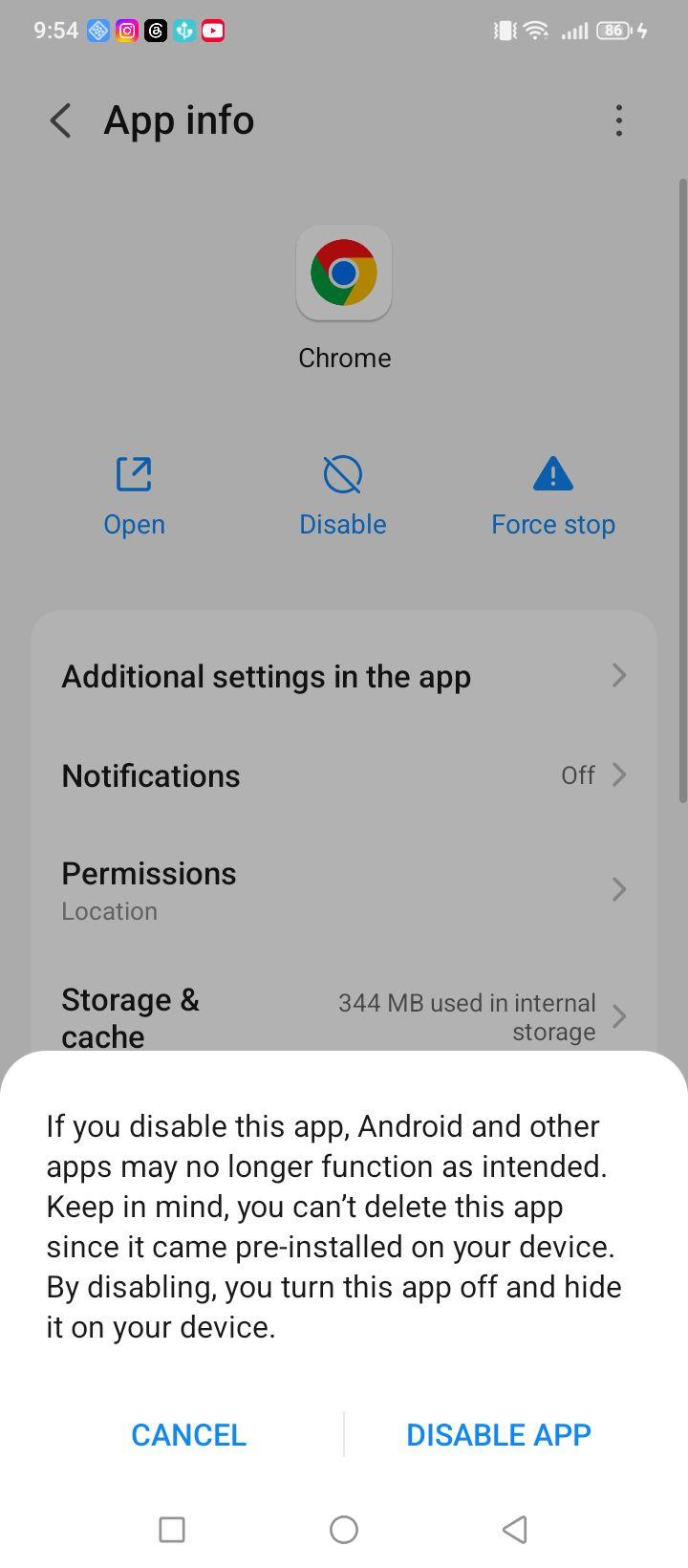Open Chrome's Notifications settings
This screenshot has height=1568, width=688.
344,775
